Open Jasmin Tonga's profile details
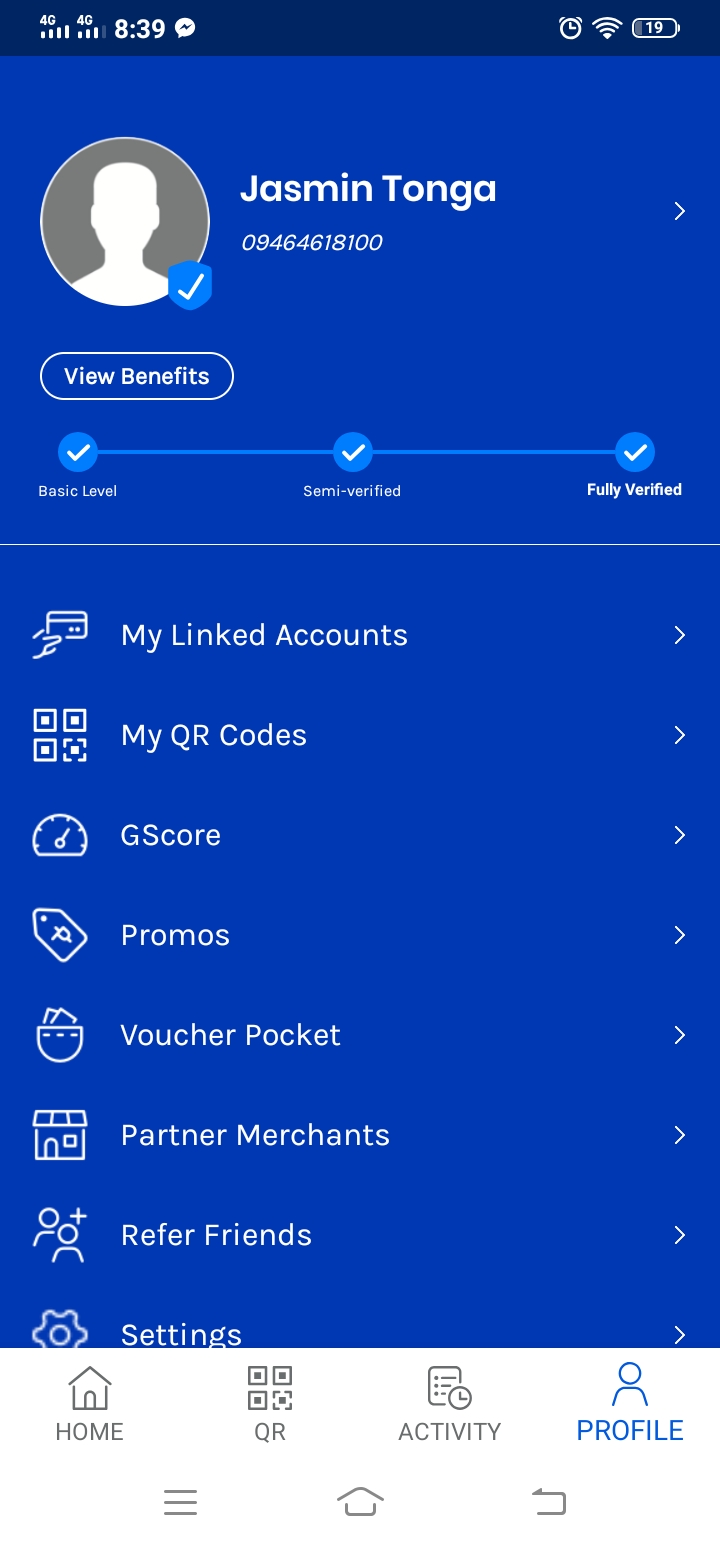 pos(679,211)
